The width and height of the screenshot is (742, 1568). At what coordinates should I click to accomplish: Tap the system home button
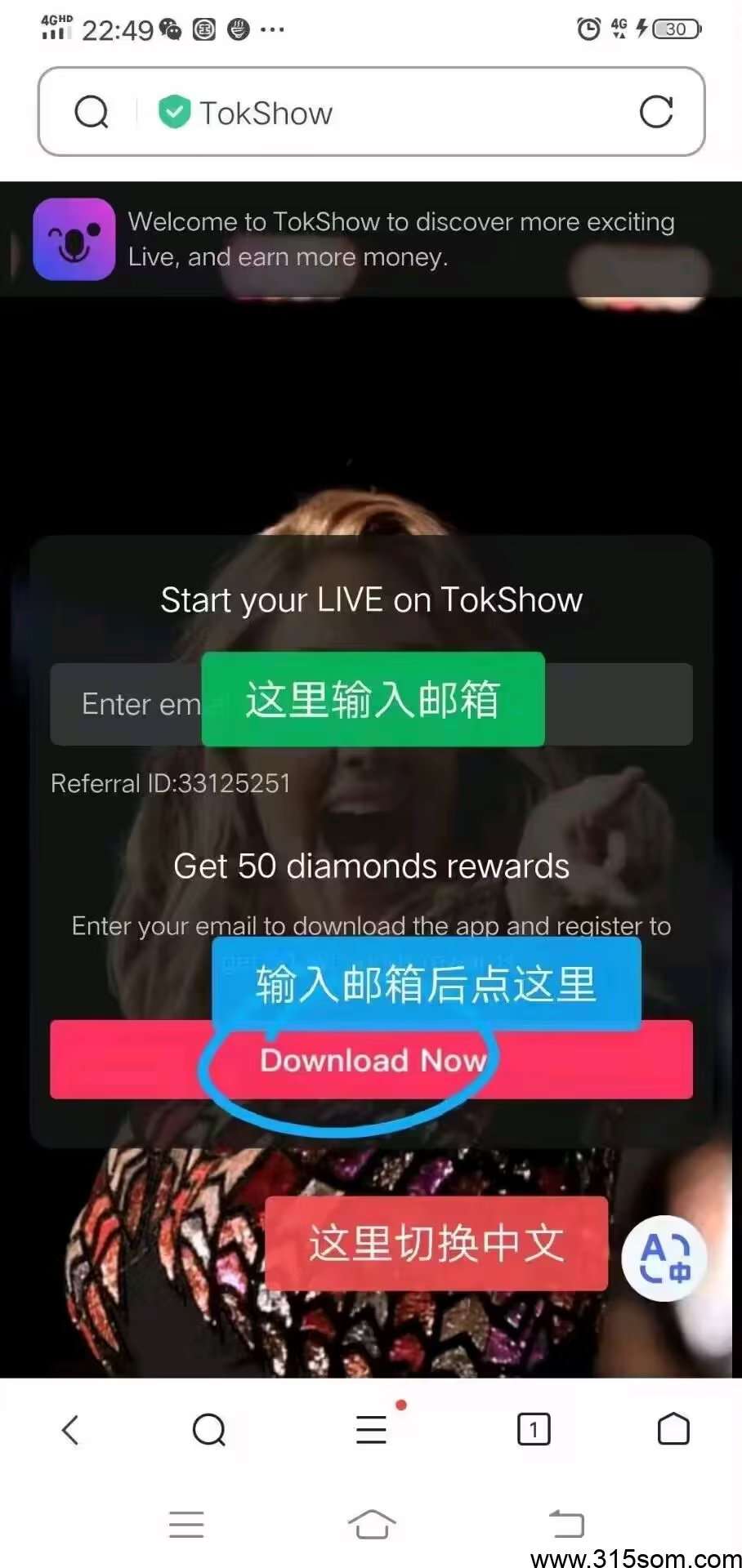point(372,1524)
